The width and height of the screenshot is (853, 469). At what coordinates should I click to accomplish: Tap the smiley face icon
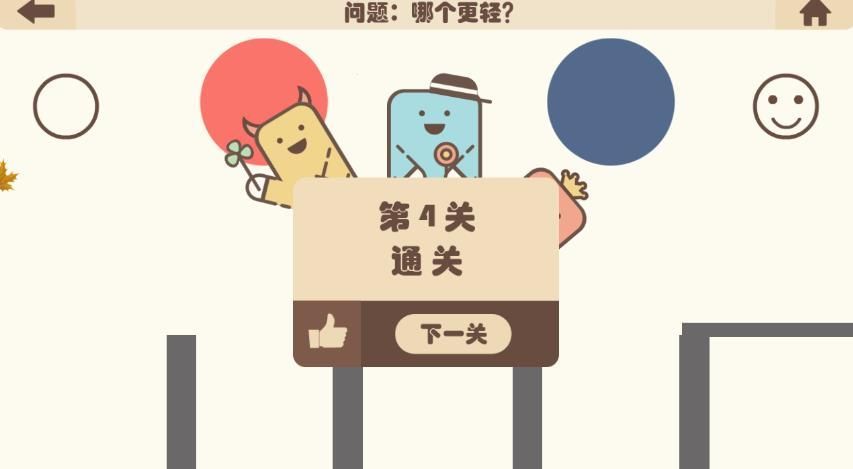tap(785, 106)
